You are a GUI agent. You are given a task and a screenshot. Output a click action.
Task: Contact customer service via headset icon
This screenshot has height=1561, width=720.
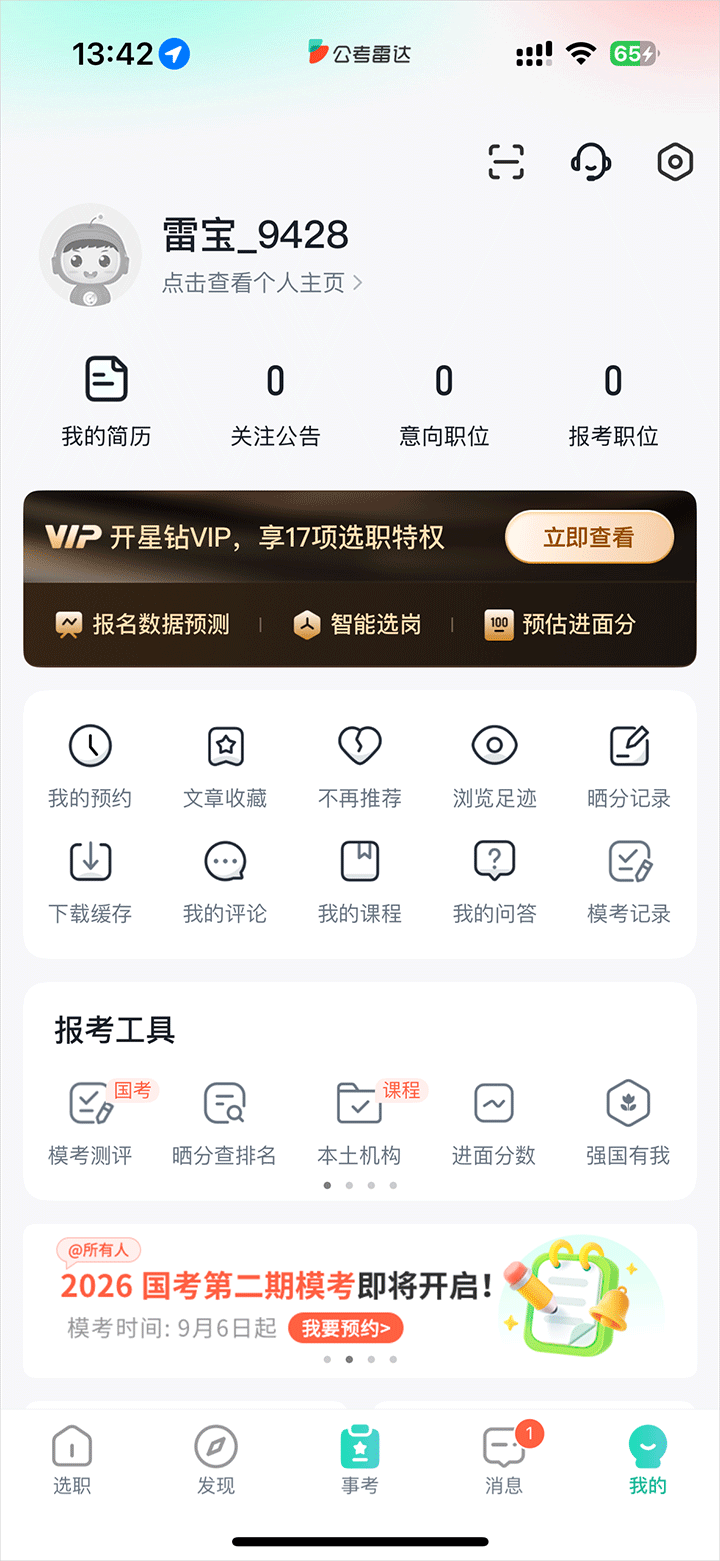pyautogui.click(x=590, y=161)
